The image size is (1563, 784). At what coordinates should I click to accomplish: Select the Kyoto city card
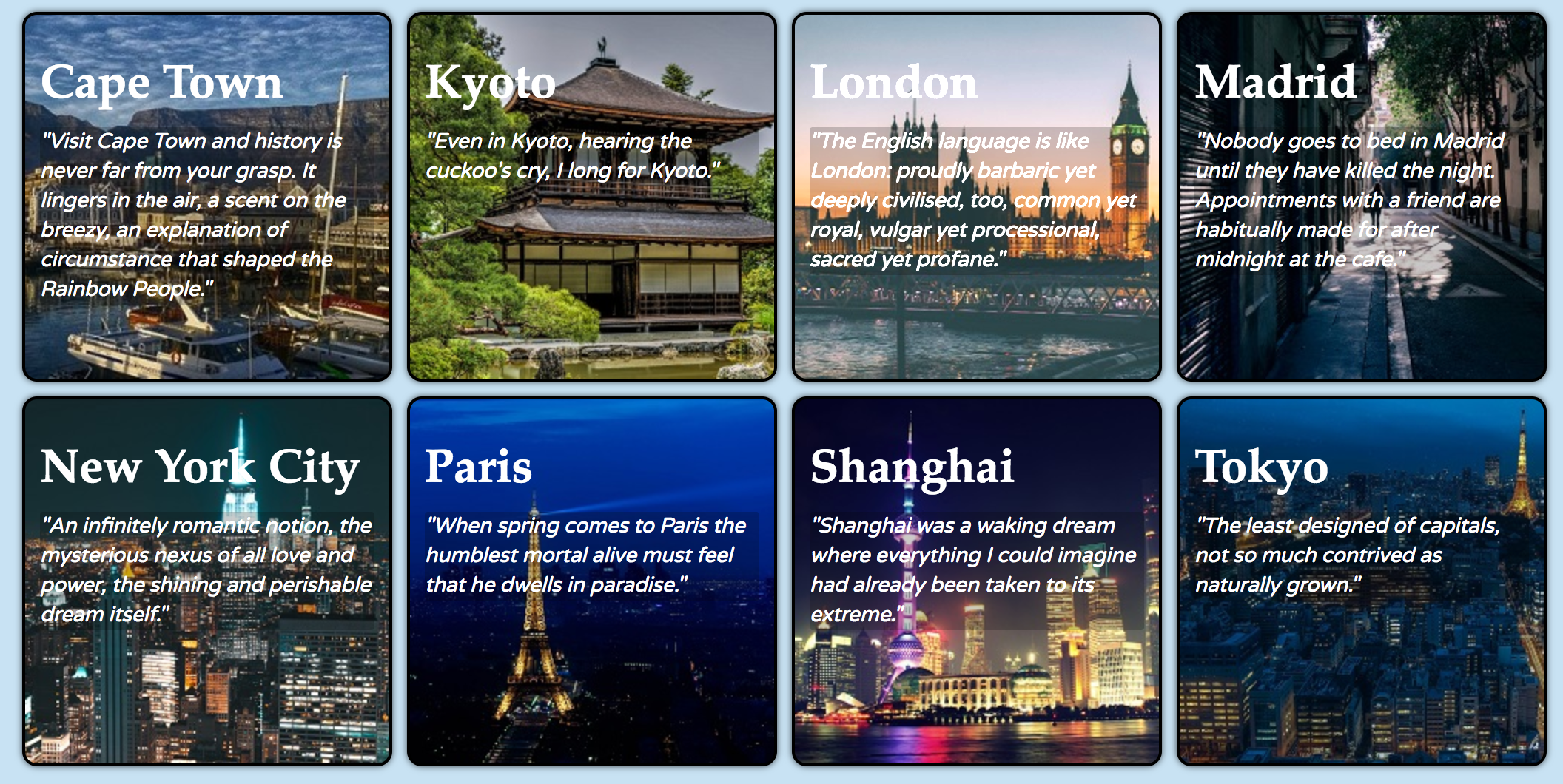coord(592,197)
